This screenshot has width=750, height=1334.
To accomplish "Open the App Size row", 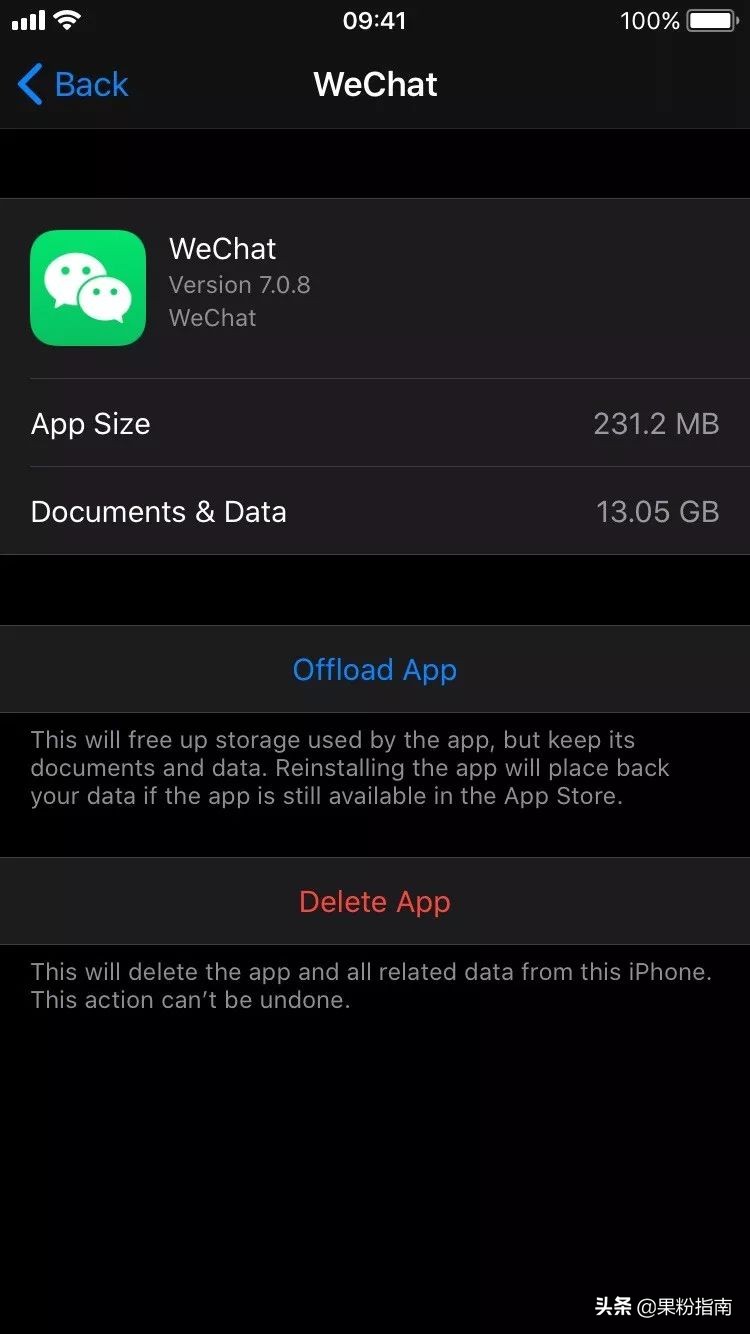I will [375, 424].
